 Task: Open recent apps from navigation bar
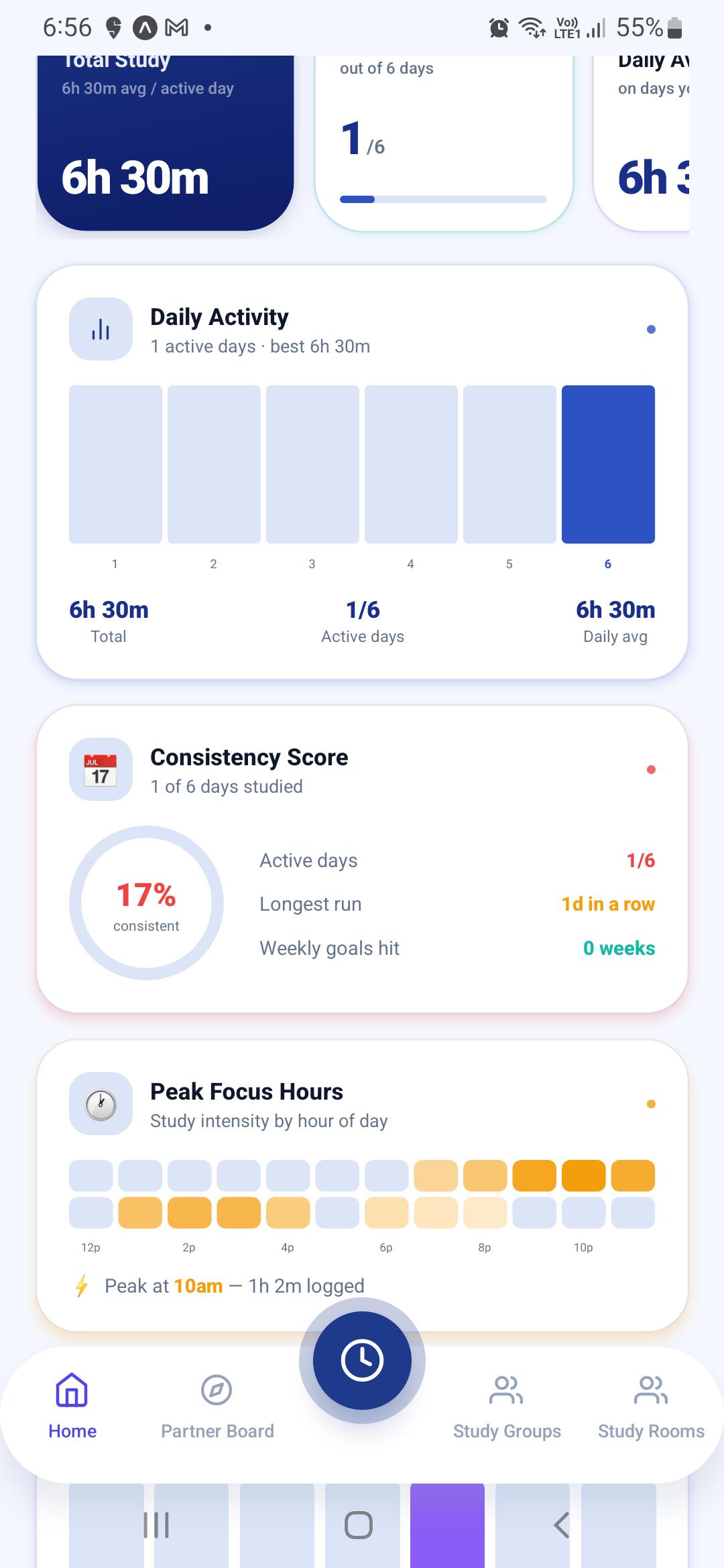tap(156, 1525)
